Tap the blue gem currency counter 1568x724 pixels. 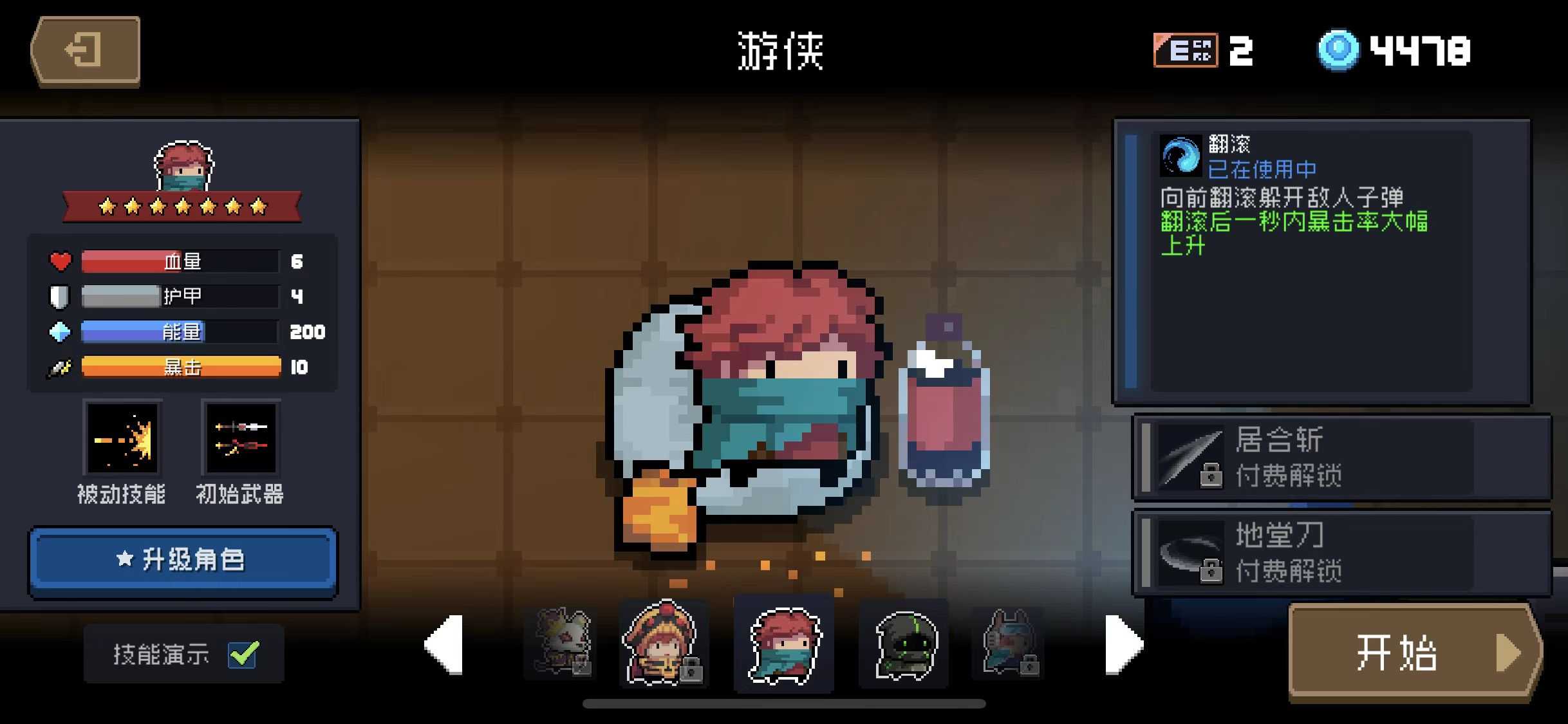(1394, 51)
